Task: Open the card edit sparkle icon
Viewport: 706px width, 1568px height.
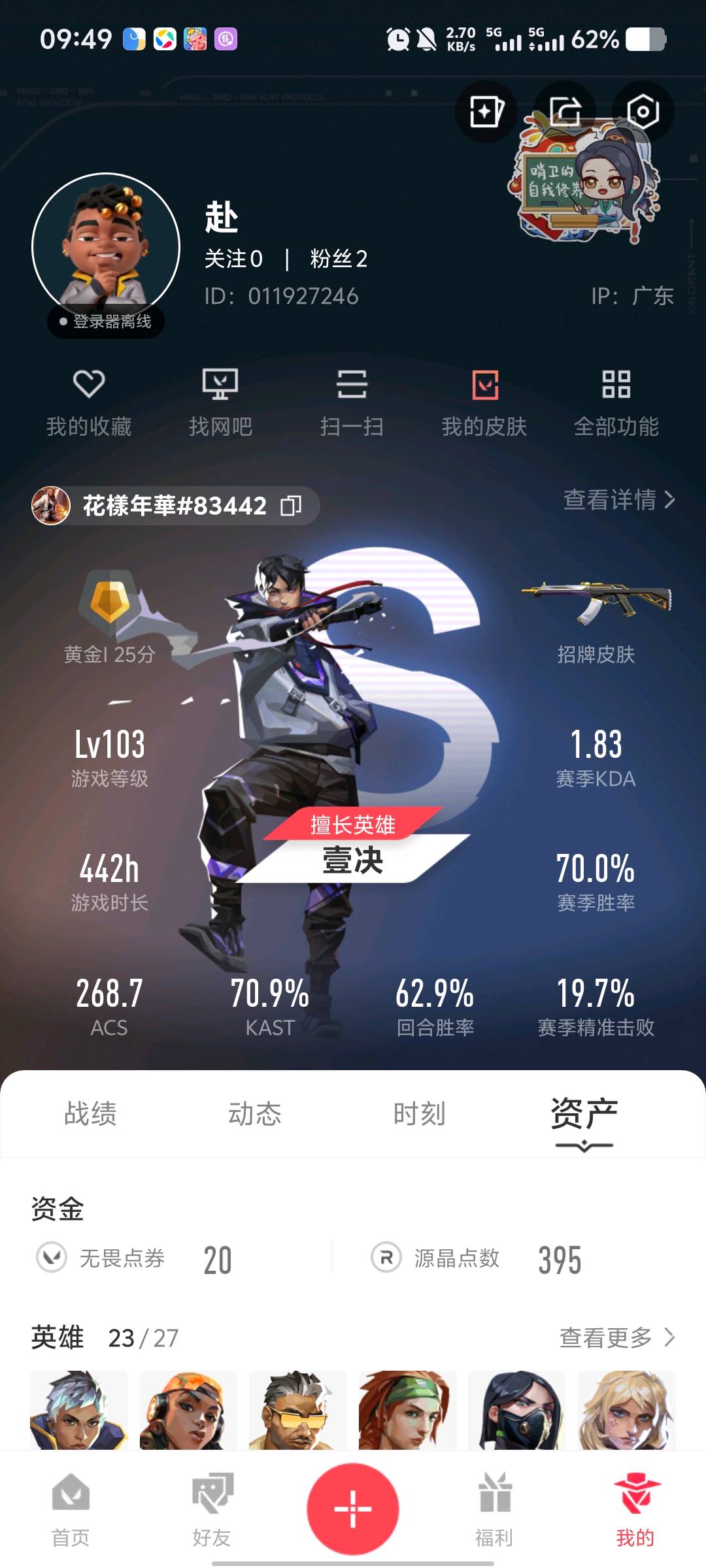Action: click(486, 112)
